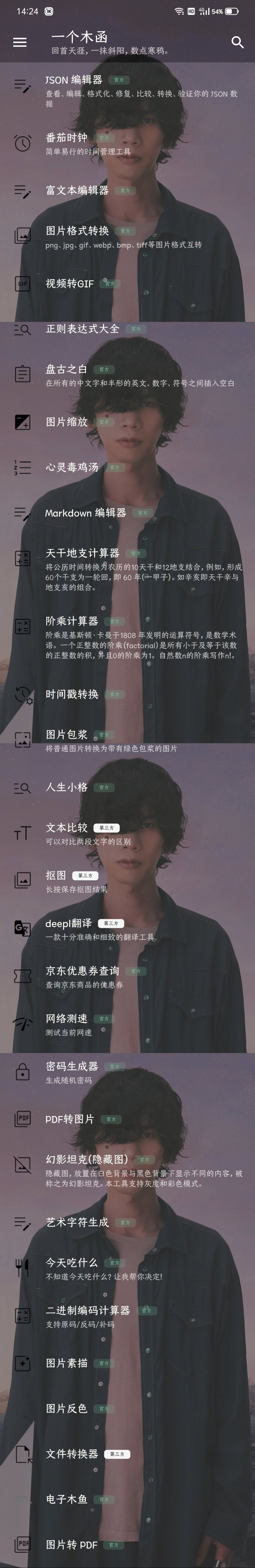The width and height of the screenshot is (255, 1568).
Task: Tap the search icon in header
Action: (237, 42)
